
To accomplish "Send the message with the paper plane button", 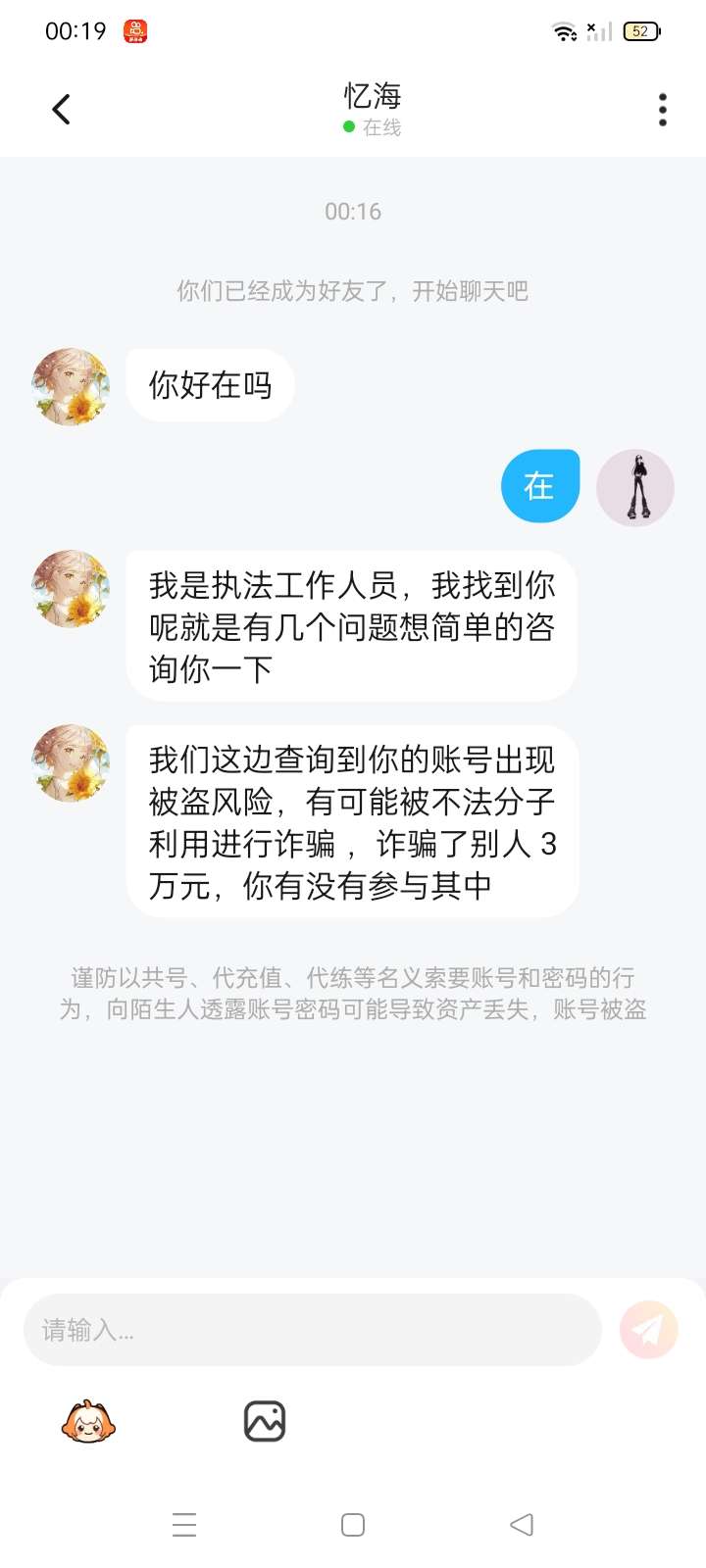I will pyautogui.click(x=648, y=1330).
